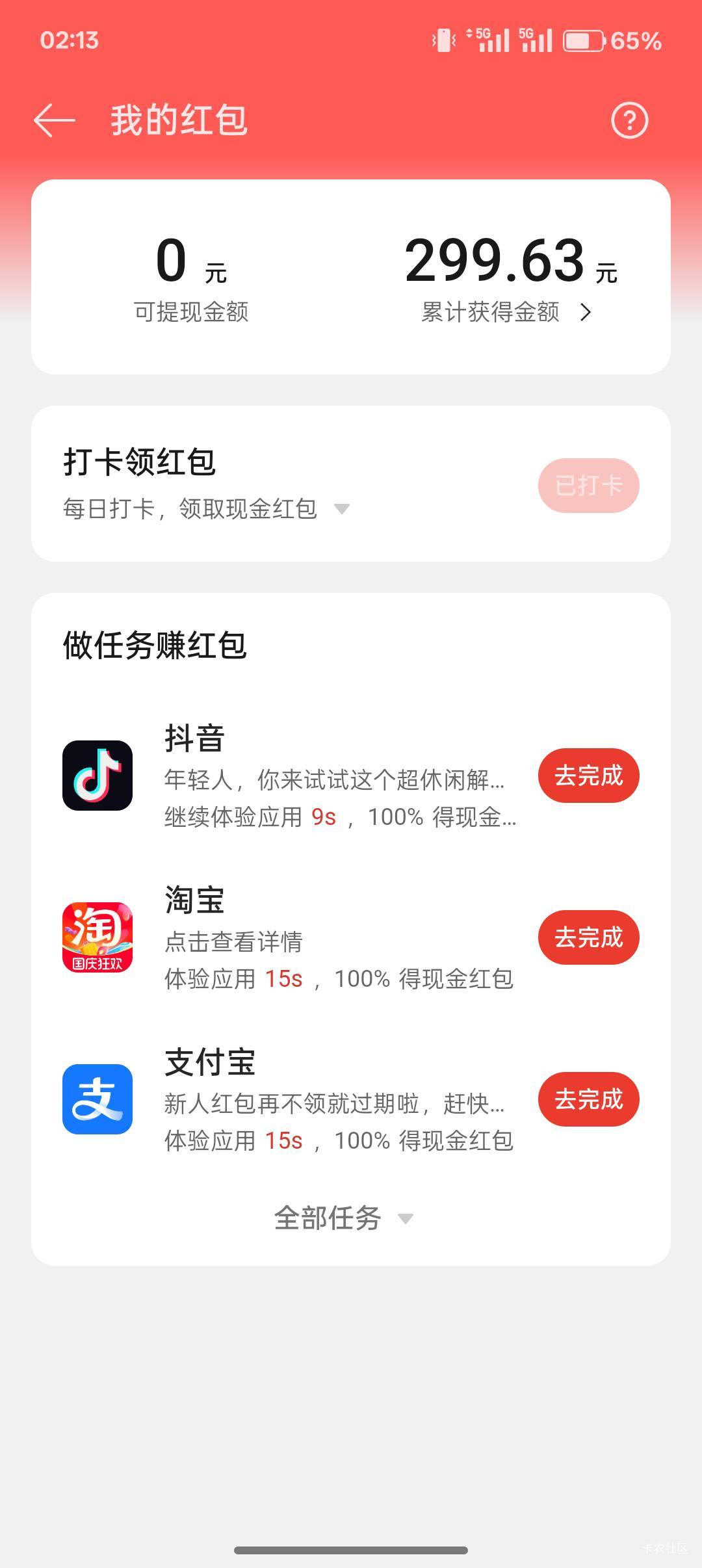Viewport: 702px width, 1568px height.
Task: Open the help question mark icon
Action: (629, 121)
